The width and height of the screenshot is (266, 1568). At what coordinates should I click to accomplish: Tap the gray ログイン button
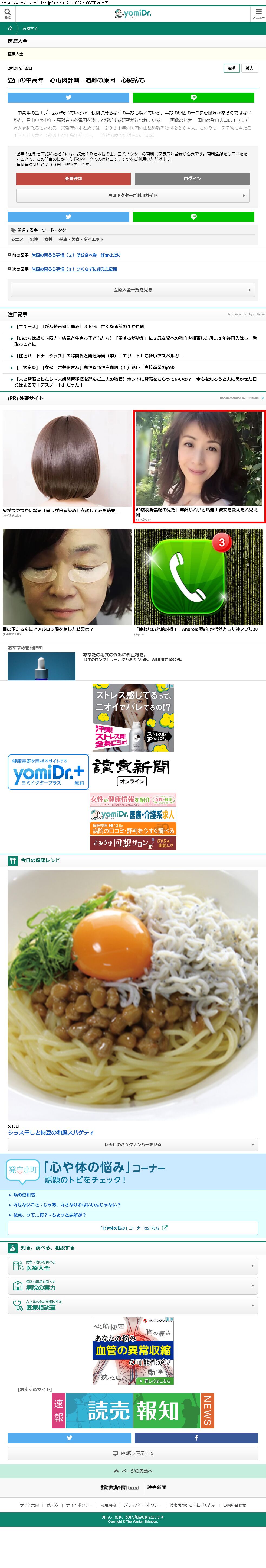click(x=192, y=178)
